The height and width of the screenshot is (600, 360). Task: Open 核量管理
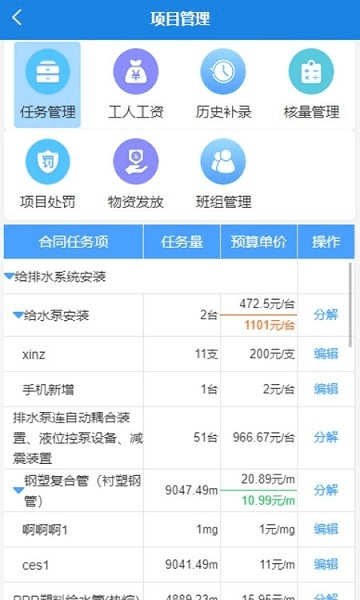[311, 85]
